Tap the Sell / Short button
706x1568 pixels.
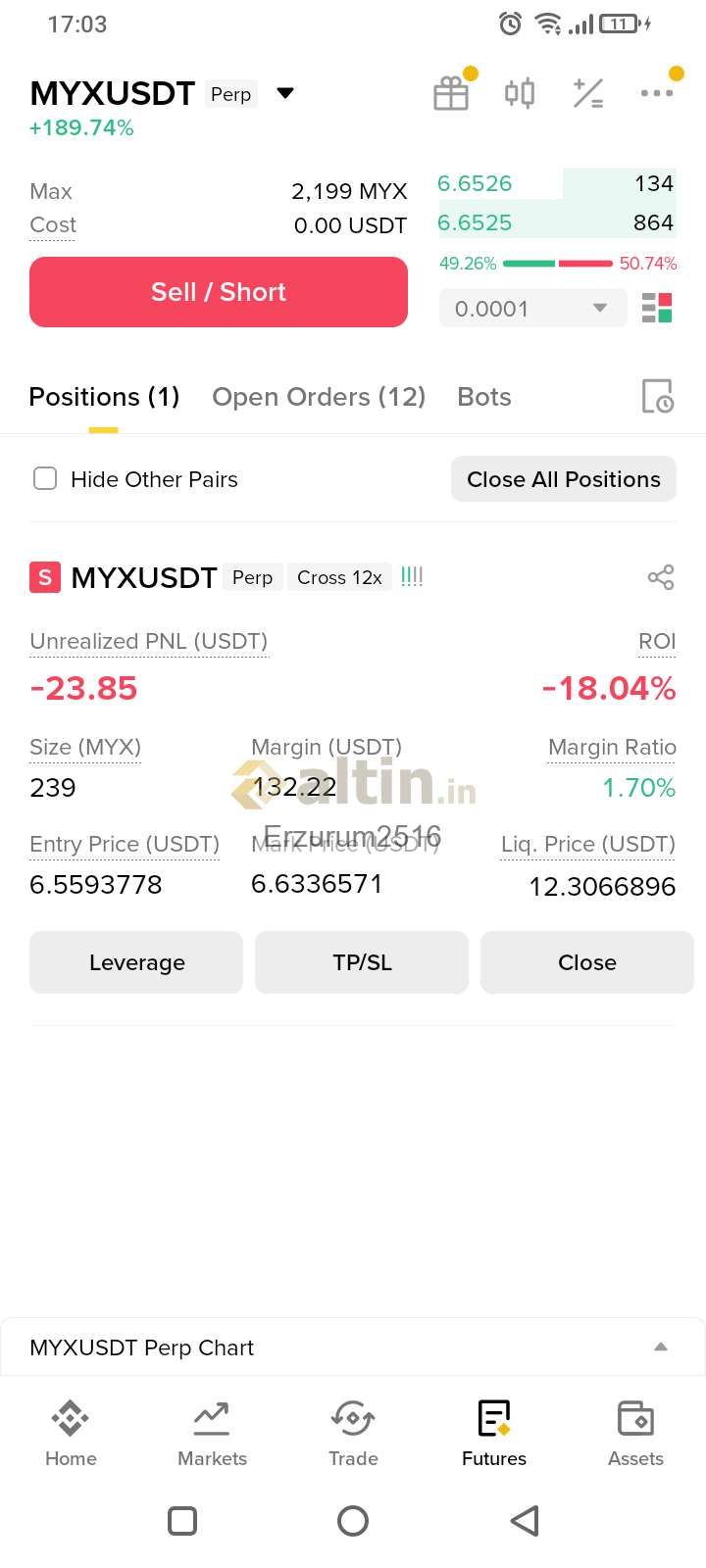click(219, 292)
